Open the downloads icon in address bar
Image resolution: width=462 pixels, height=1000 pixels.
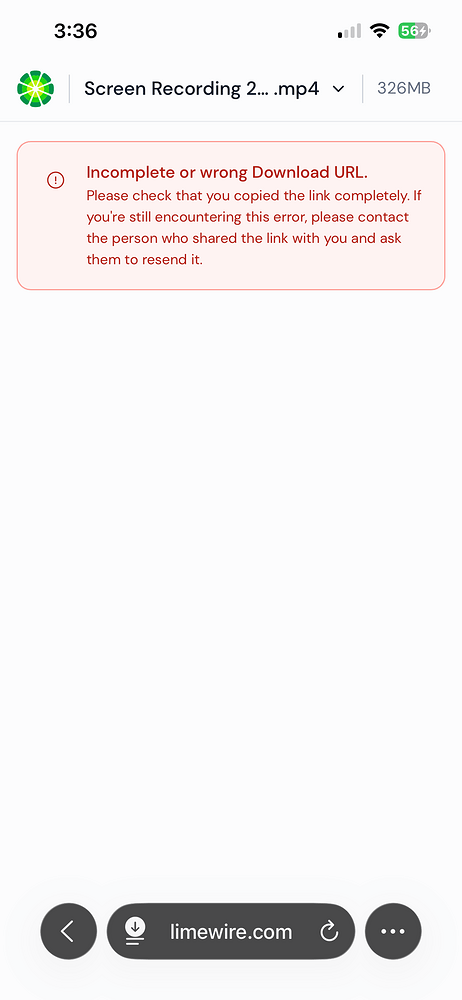click(135, 931)
